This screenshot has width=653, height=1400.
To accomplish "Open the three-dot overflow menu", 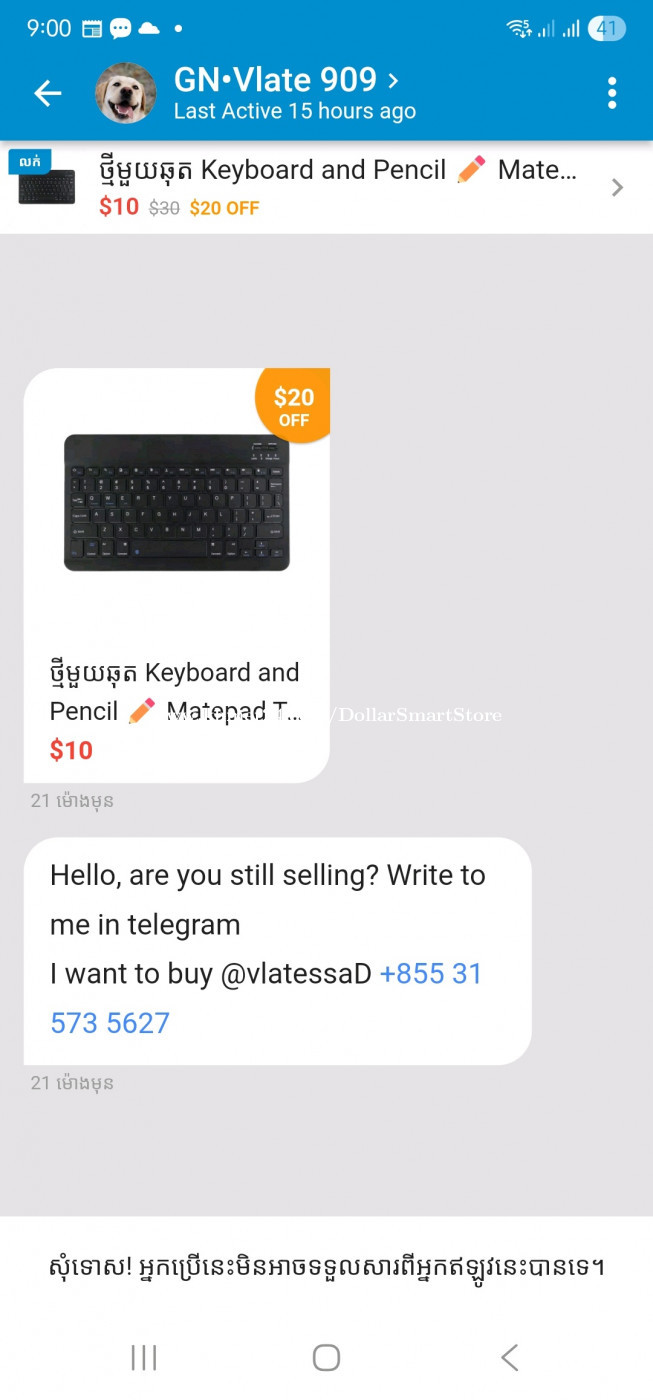I will (611, 93).
